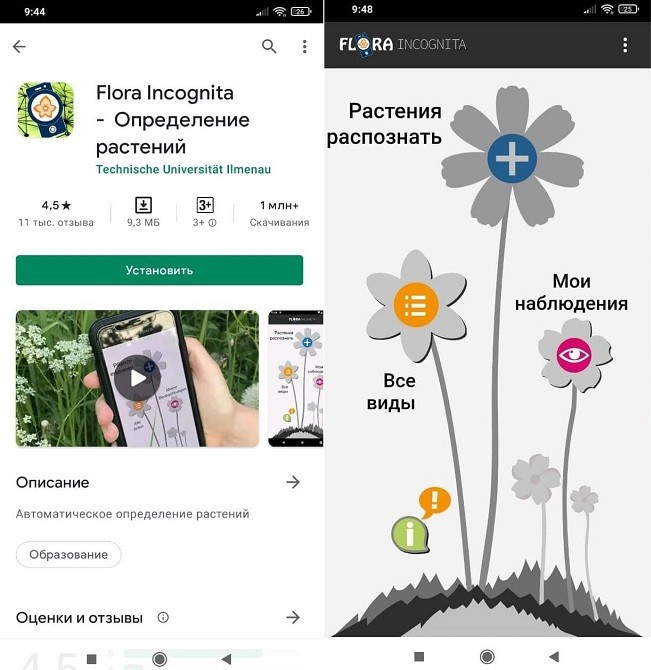Open the app screenshot next to the video
The height and width of the screenshot is (670, 651).
(296, 379)
